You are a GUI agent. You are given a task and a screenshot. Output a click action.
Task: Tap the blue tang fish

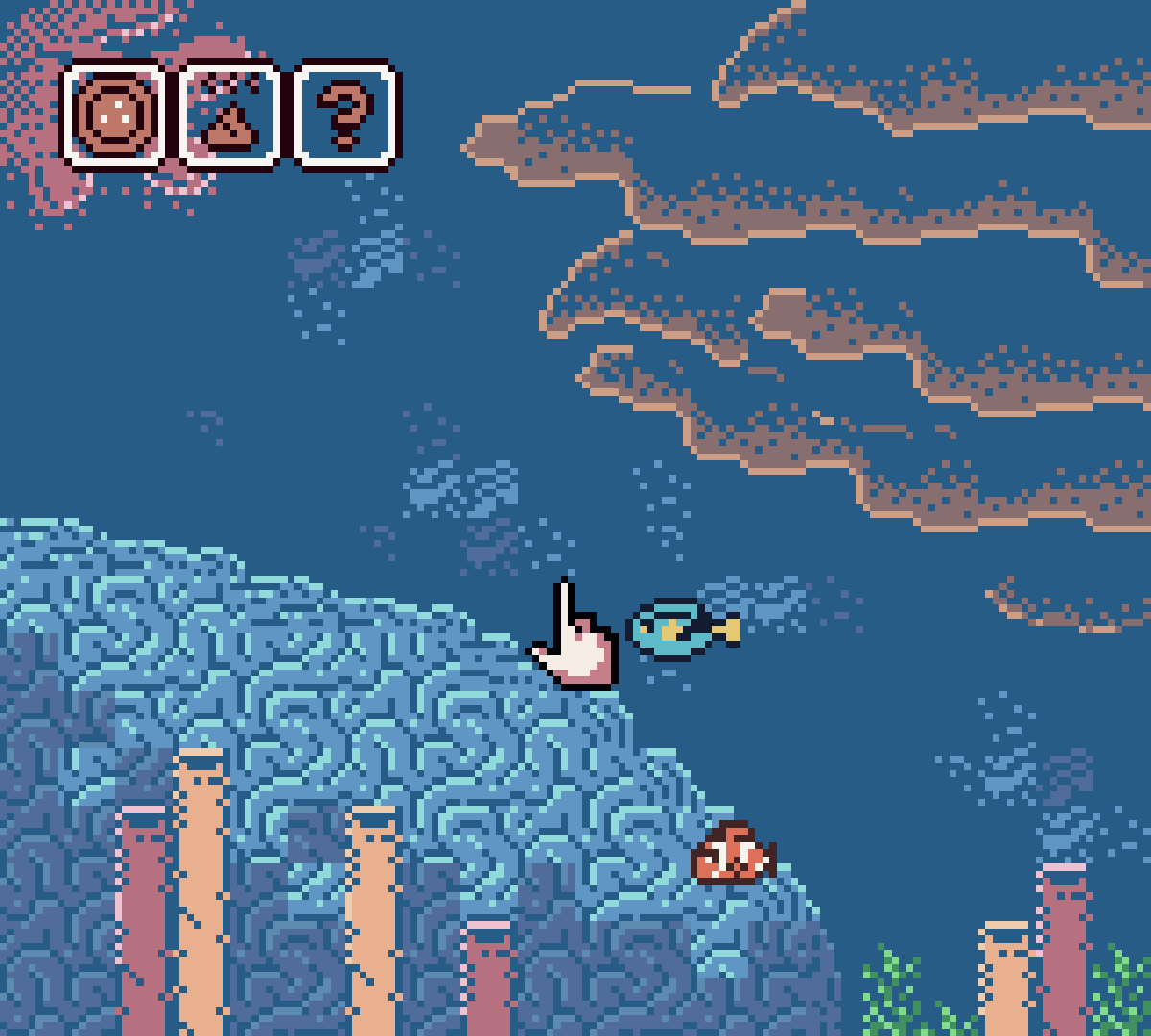pos(679,628)
